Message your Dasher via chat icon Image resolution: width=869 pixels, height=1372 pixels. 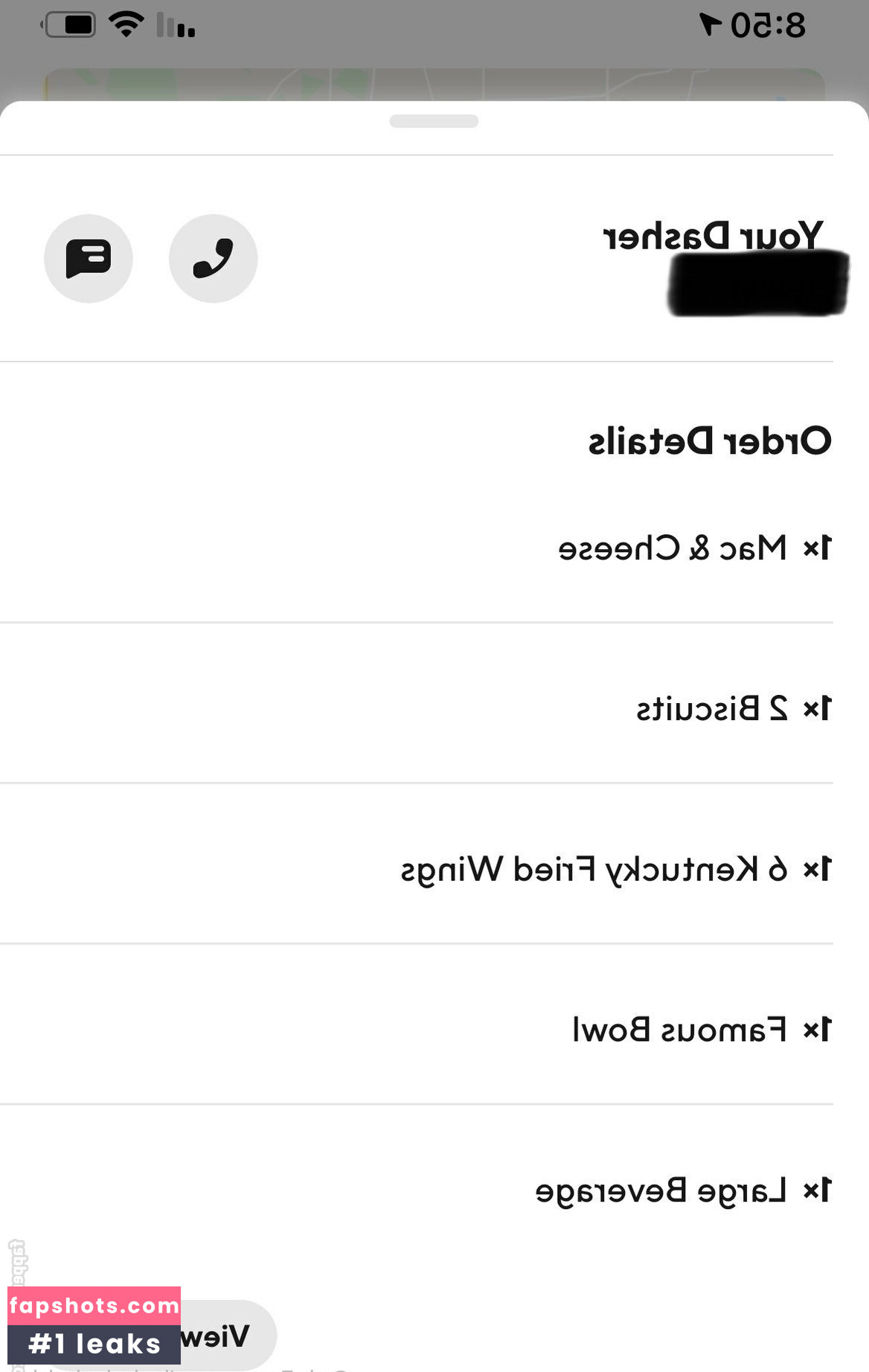coord(89,258)
